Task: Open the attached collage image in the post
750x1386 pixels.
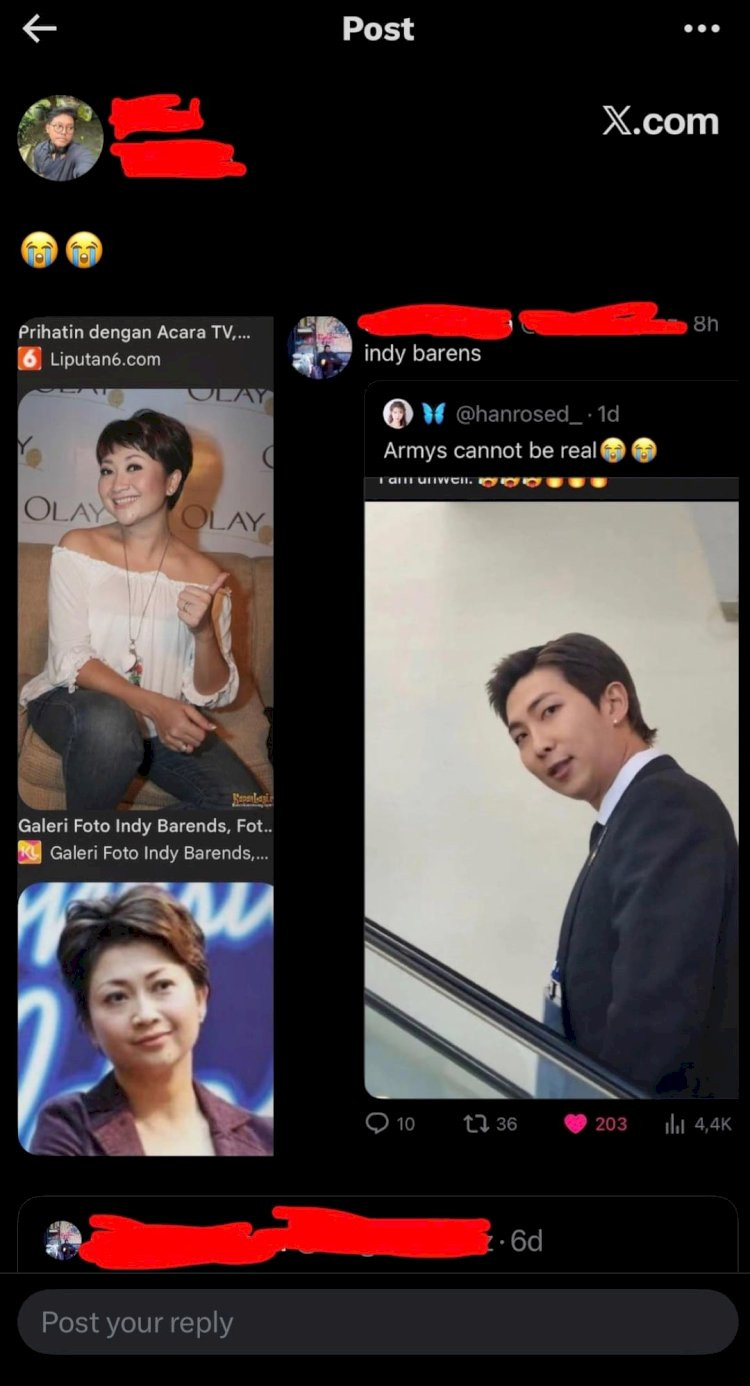Action: (378, 735)
